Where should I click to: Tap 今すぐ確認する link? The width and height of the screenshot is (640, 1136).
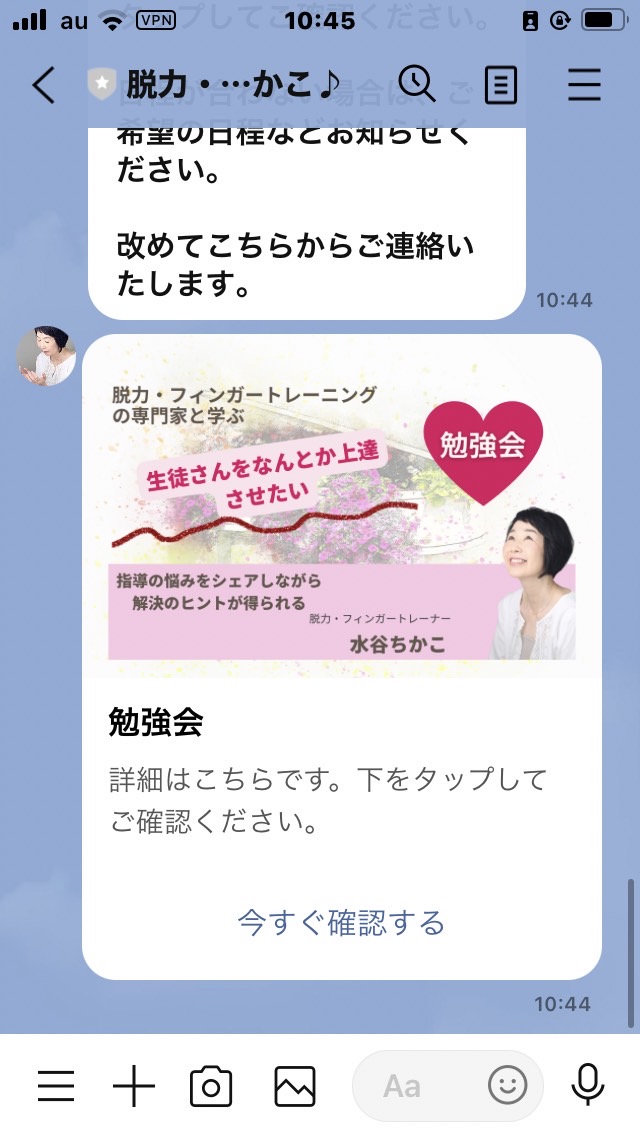(x=341, y=922)
